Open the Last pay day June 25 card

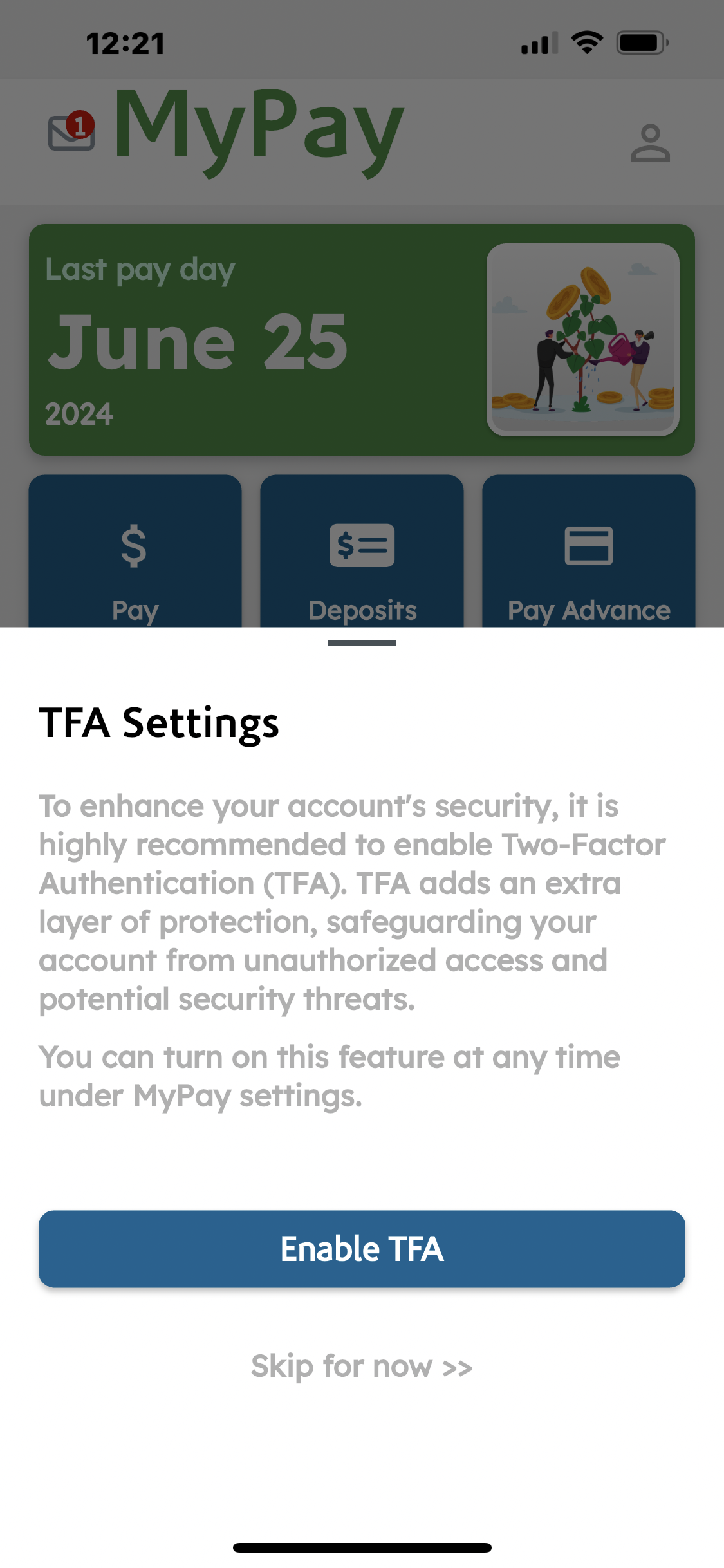coord(257,340)
